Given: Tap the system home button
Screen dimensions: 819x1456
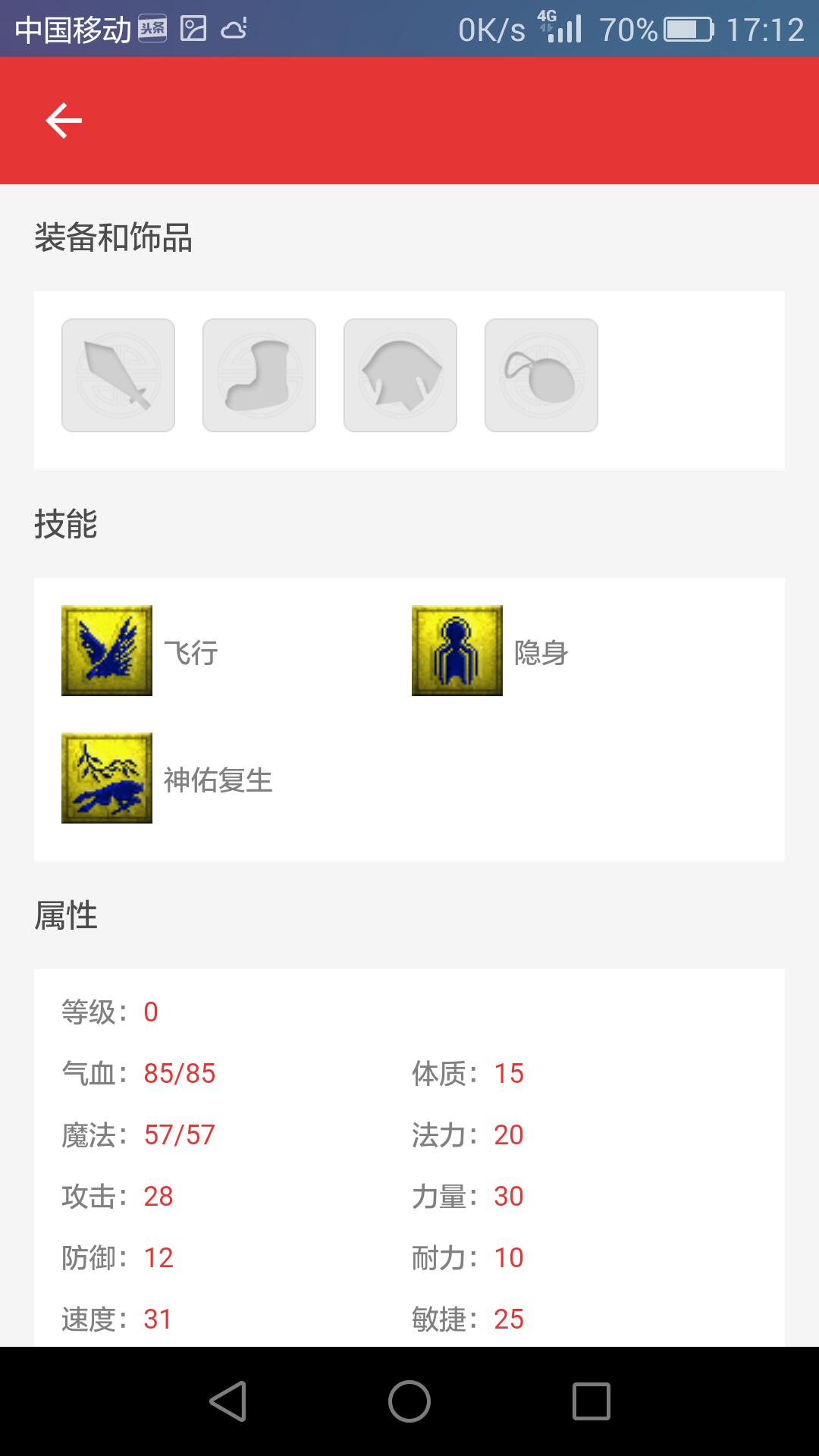Looking at the screenshot, I should click(x=409, y=1401).
